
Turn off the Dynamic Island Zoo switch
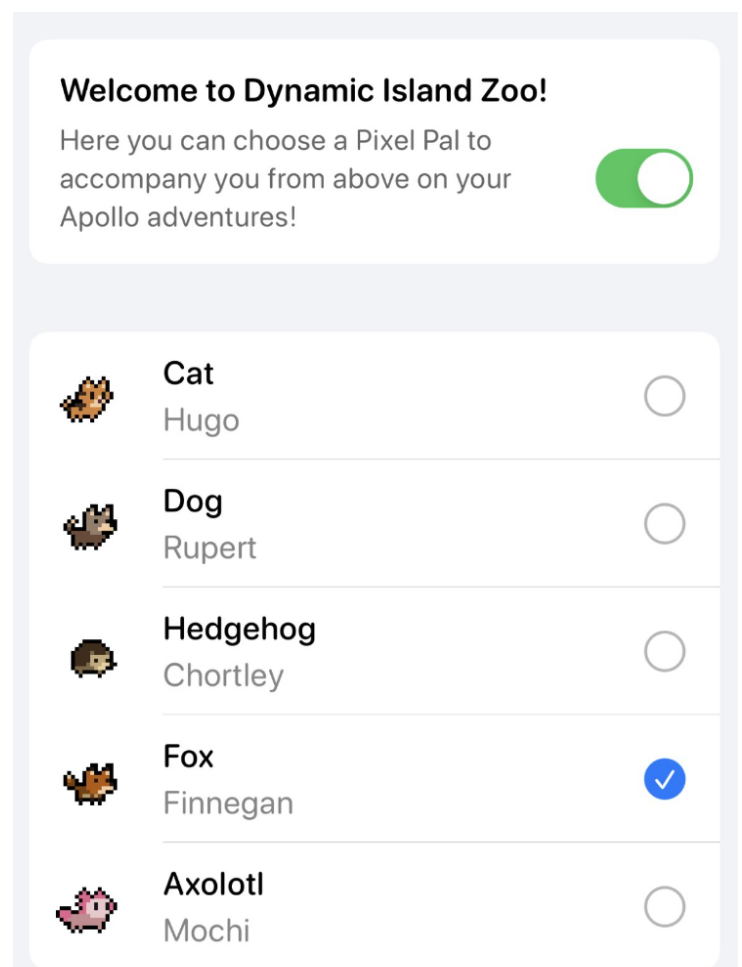(x=644, y=179)
